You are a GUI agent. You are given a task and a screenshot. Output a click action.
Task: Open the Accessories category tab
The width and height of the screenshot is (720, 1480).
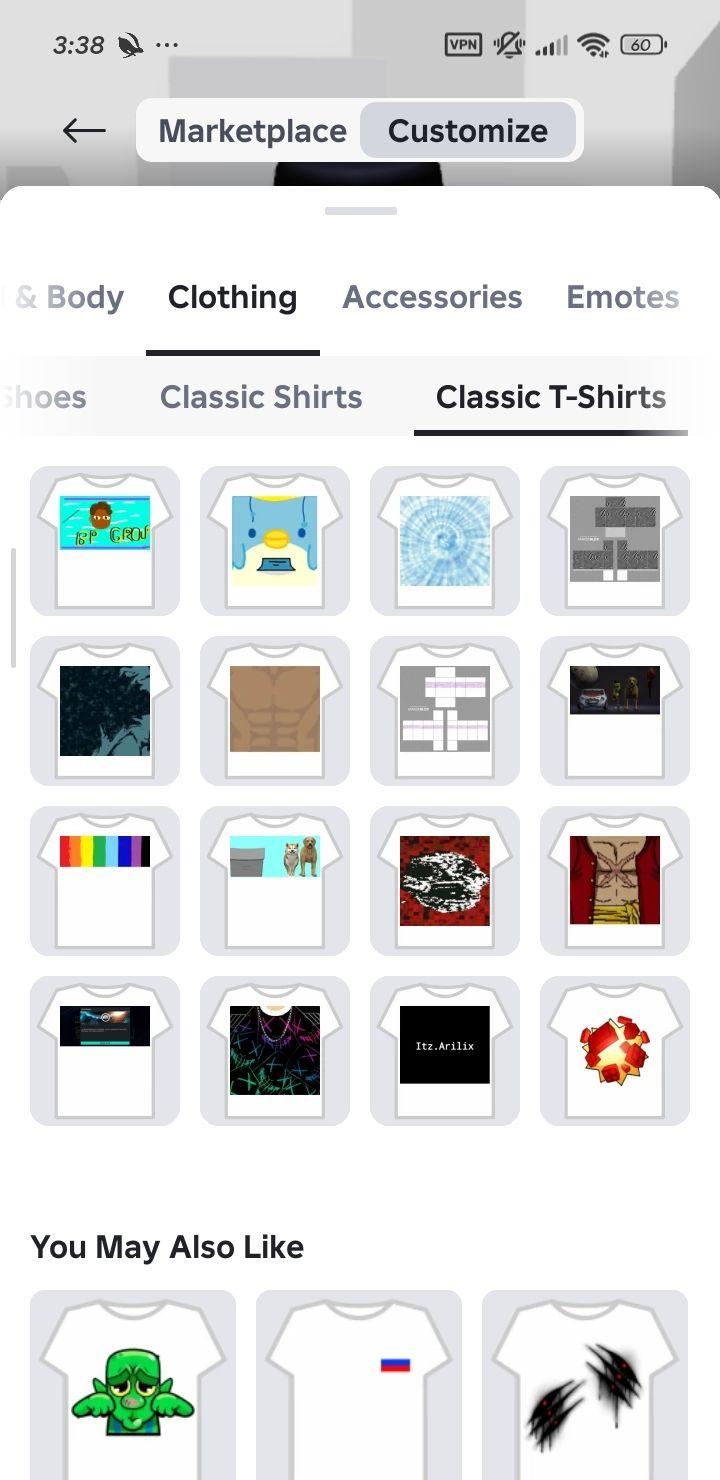(x=432, y=297)
